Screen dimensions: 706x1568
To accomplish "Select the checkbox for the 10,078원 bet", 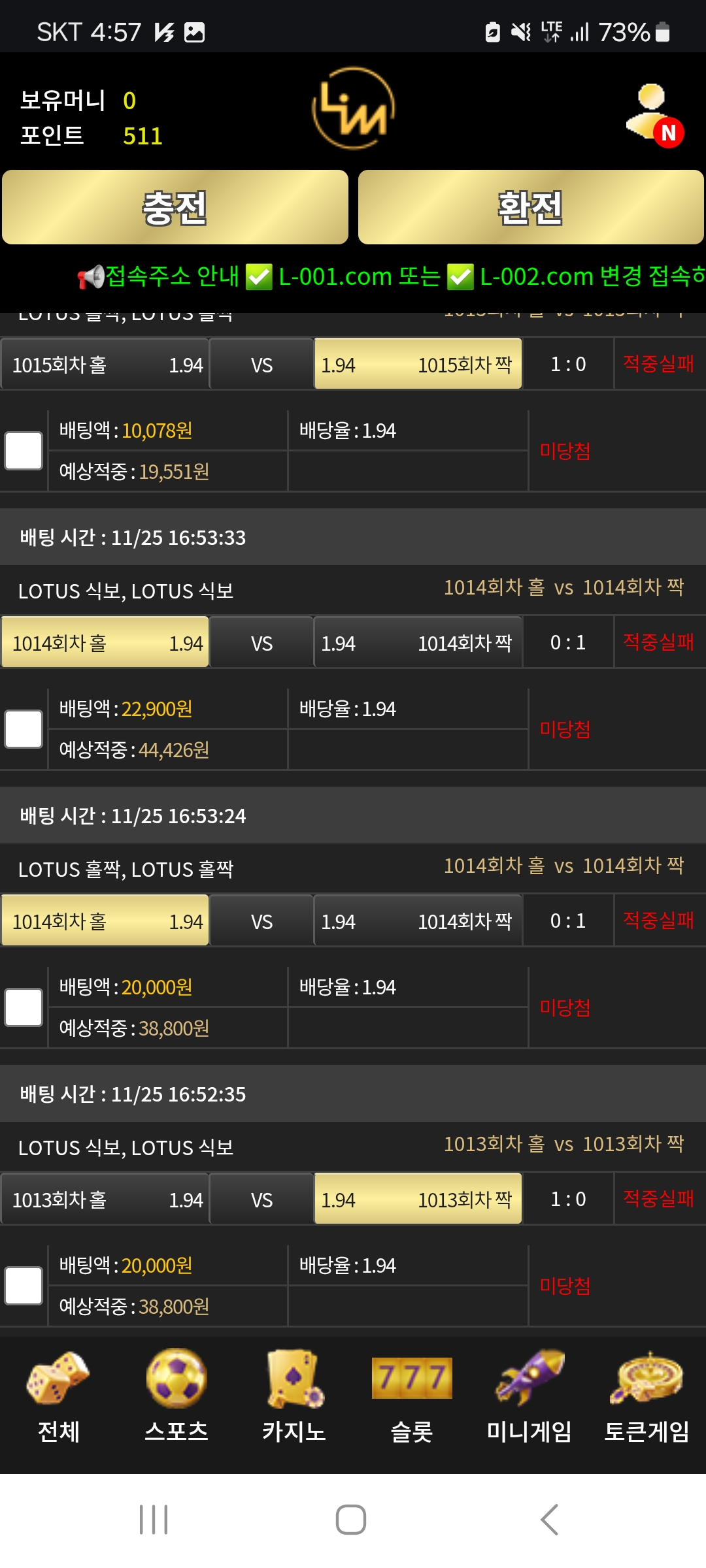I will click(x=24, y=451).
